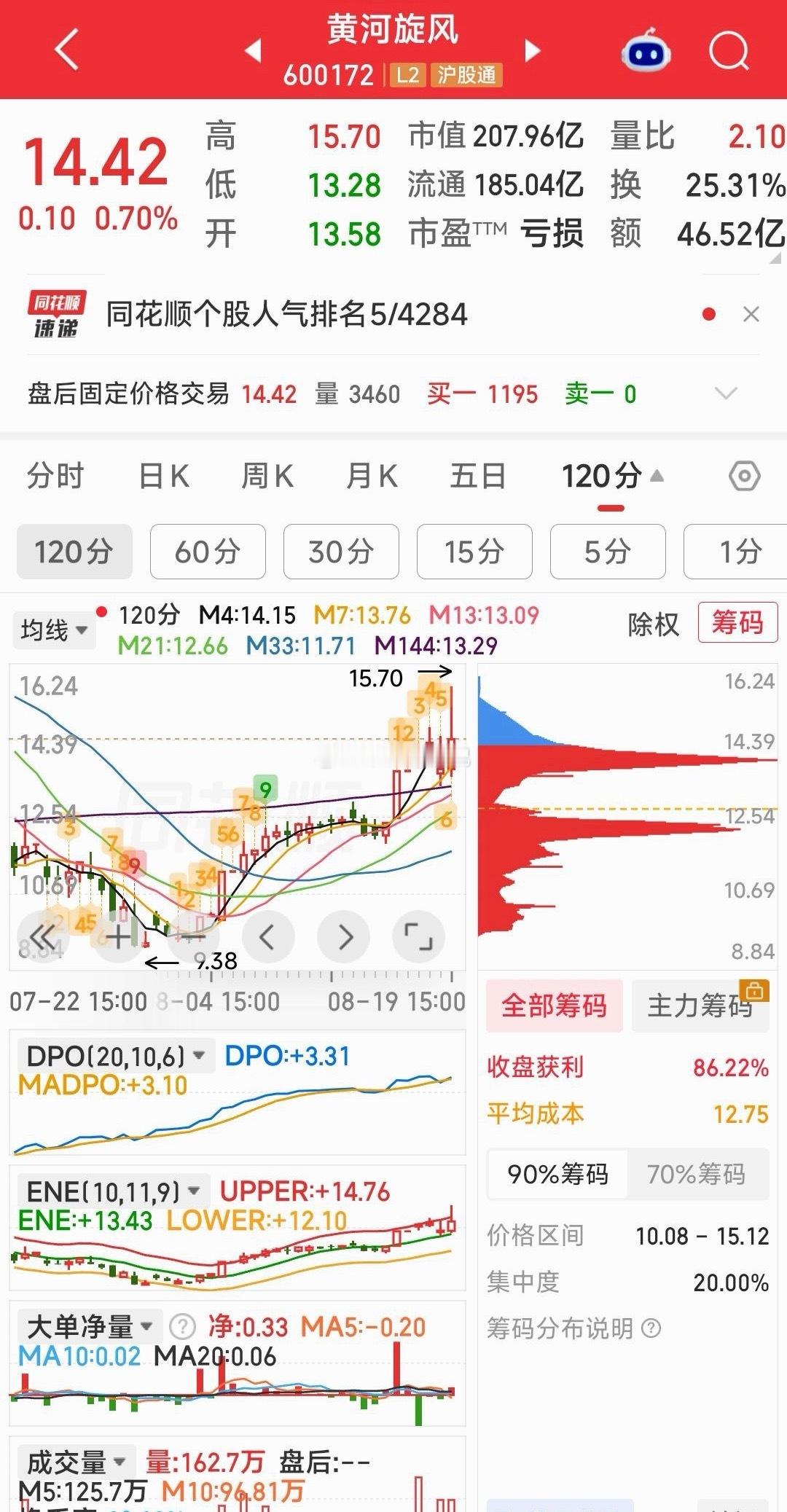Switch to the 分时 chart tab
The width and height of the screenshot is (787, 1512).
click(x=55, y=476)
